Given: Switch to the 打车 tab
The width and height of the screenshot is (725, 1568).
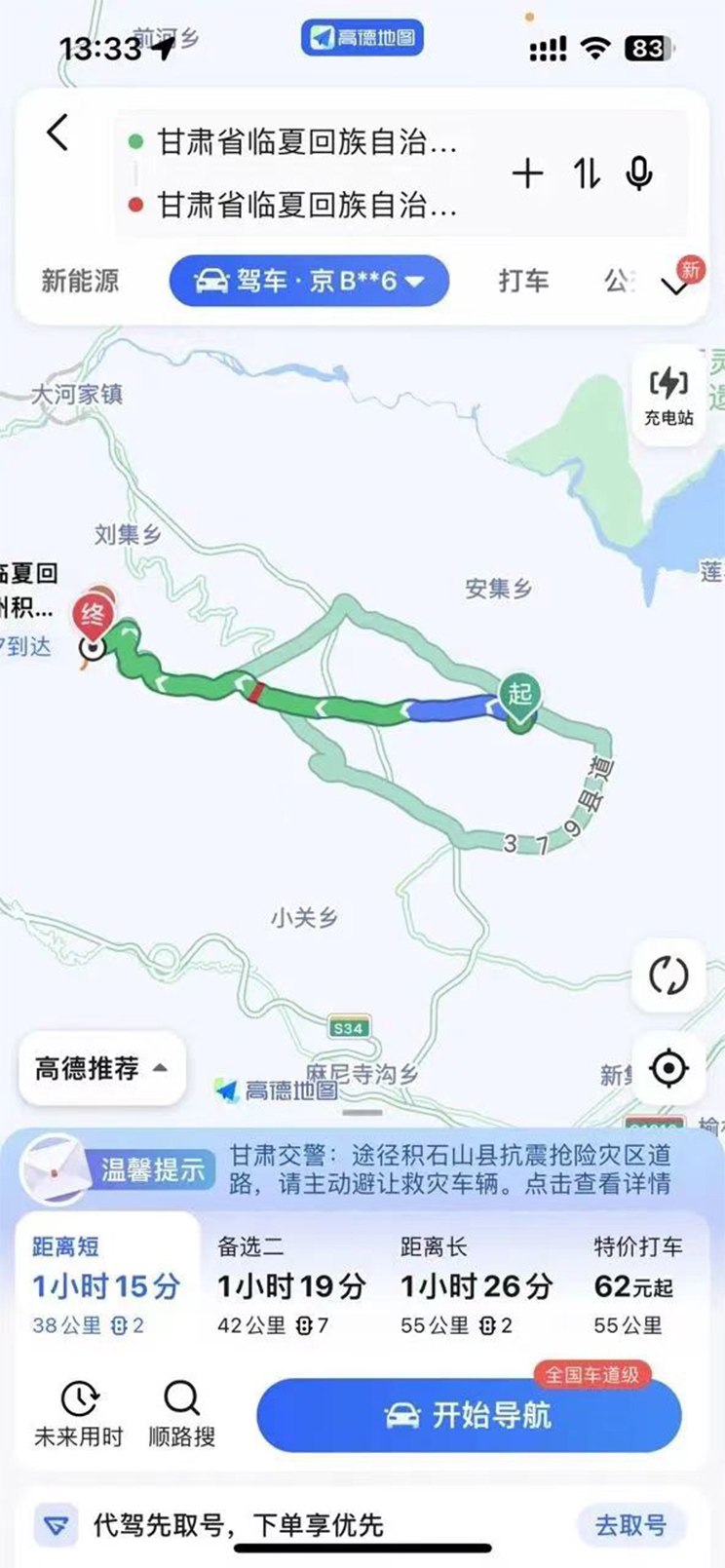Looking at the screenshot, I should [525, 281].
